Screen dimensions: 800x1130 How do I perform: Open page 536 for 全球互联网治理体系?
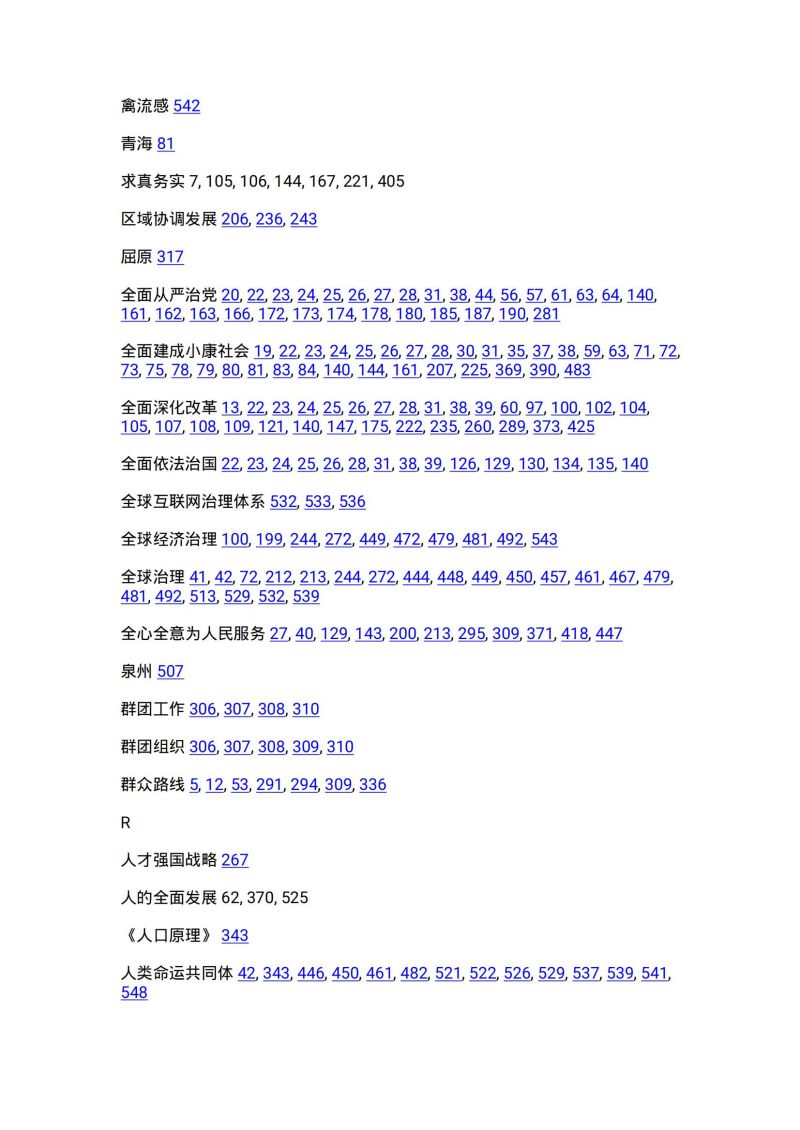pyautogui.click(x=352, y=502)
